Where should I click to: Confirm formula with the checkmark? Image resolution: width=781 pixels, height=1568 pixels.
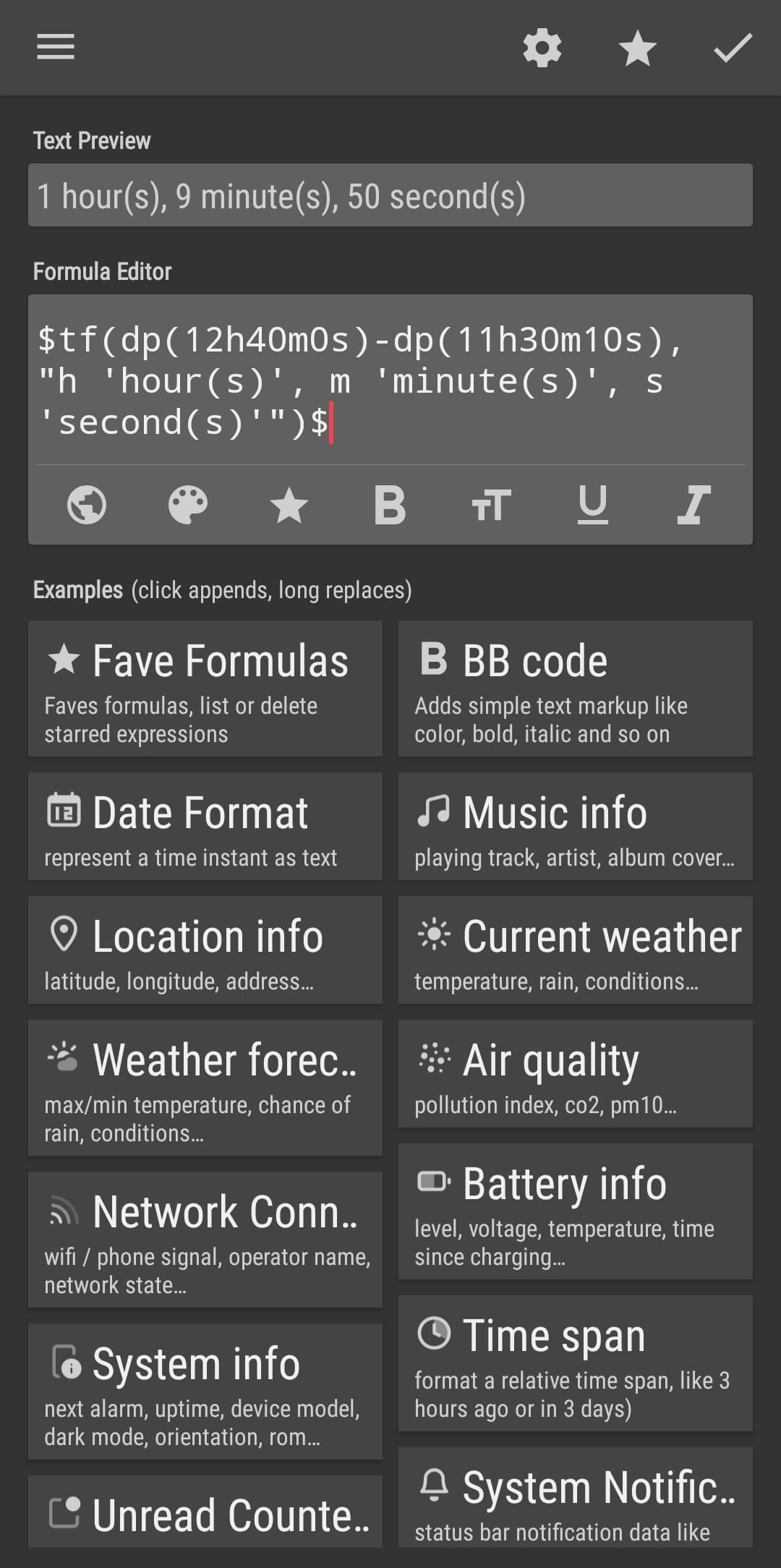point(733,48)
